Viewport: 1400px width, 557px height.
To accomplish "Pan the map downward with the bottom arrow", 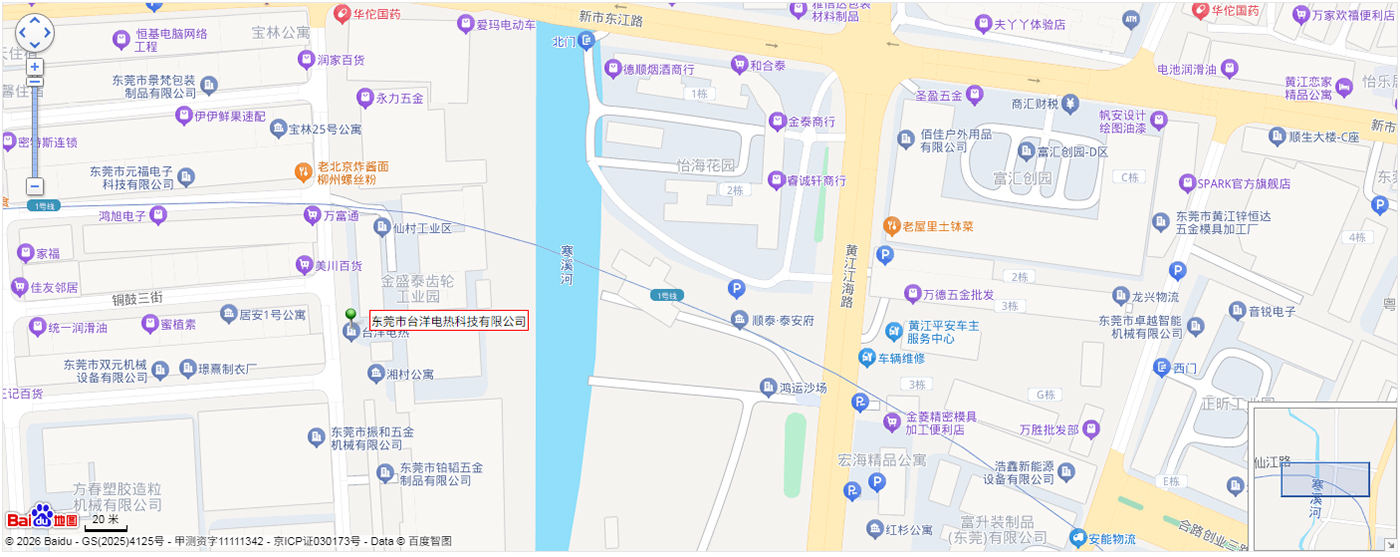I will pyautogui.click(x=34, y=46).
